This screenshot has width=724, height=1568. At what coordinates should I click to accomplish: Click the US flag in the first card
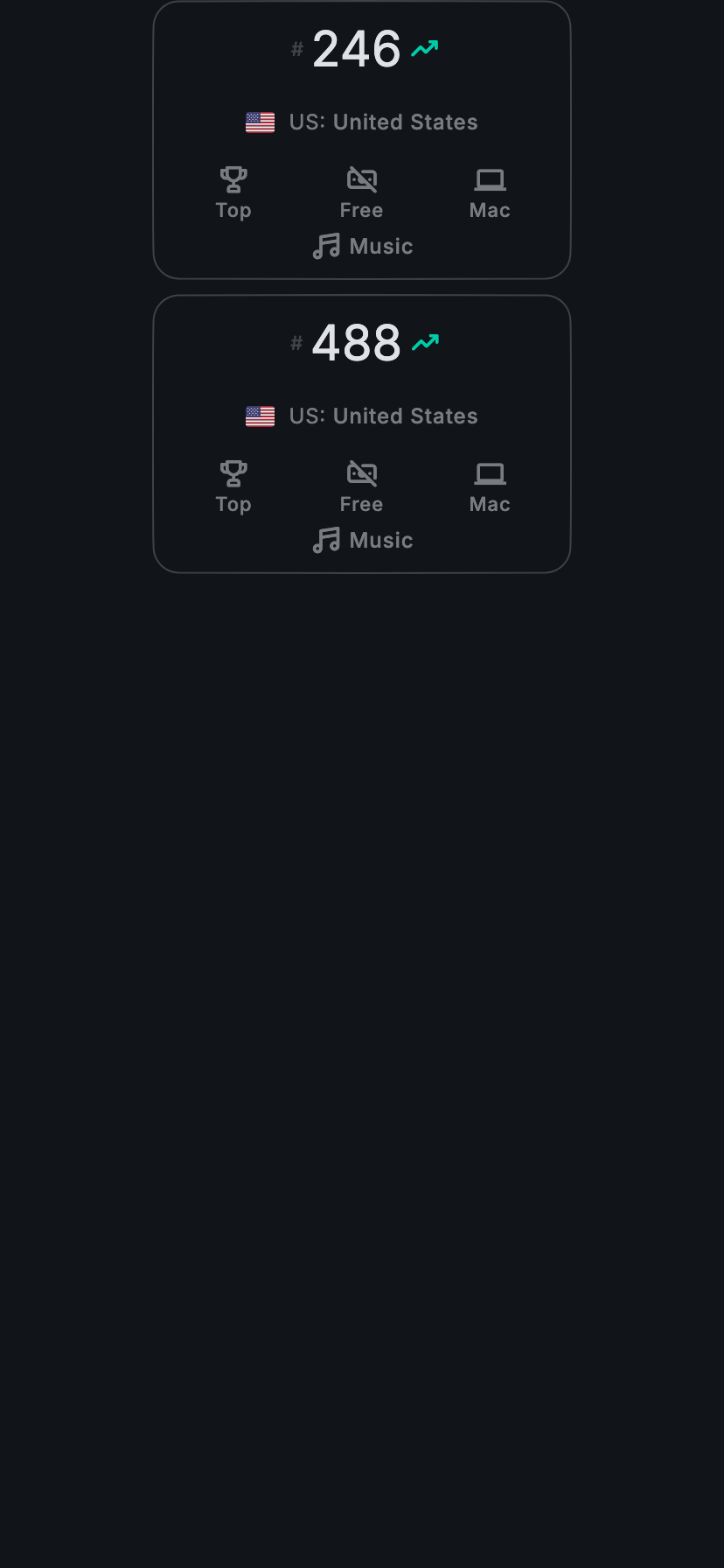click(x=261, y=122)
